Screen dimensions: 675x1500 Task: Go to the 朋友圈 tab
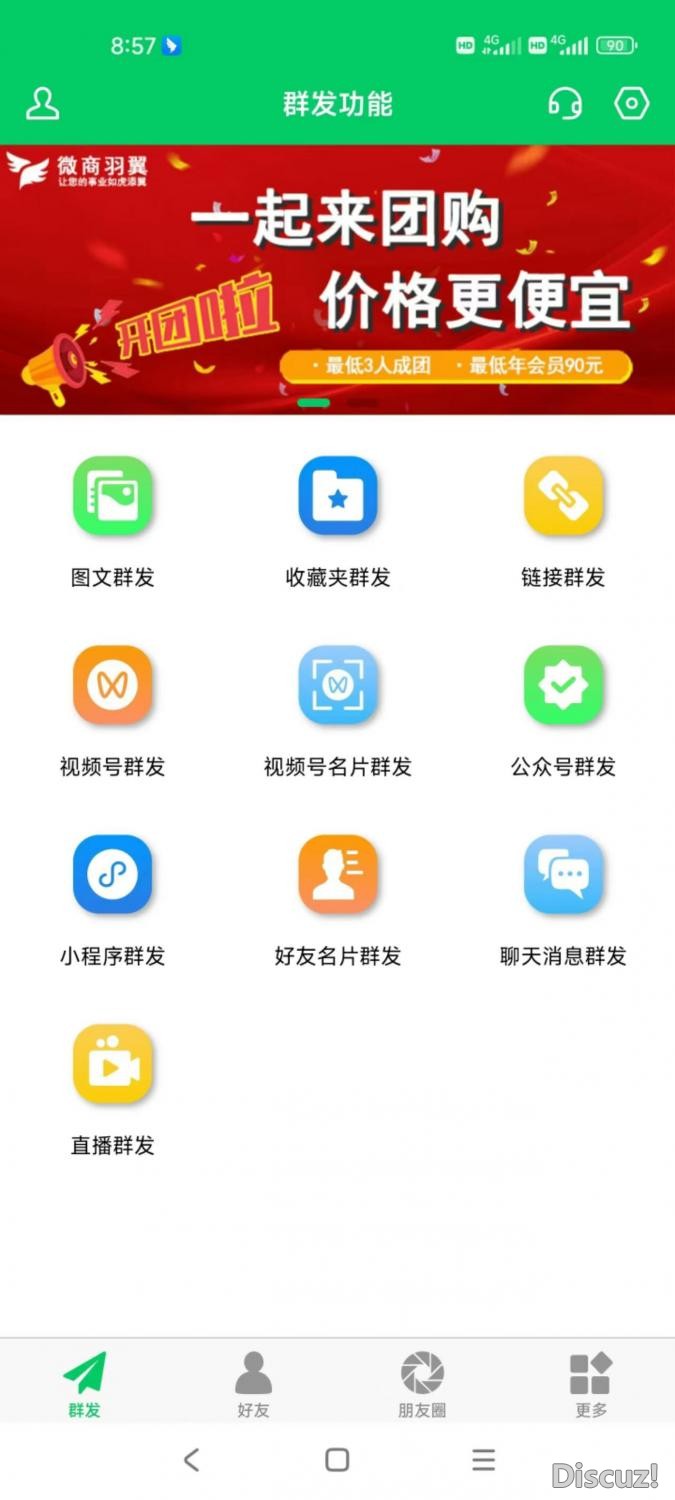tap(422, 1384)
